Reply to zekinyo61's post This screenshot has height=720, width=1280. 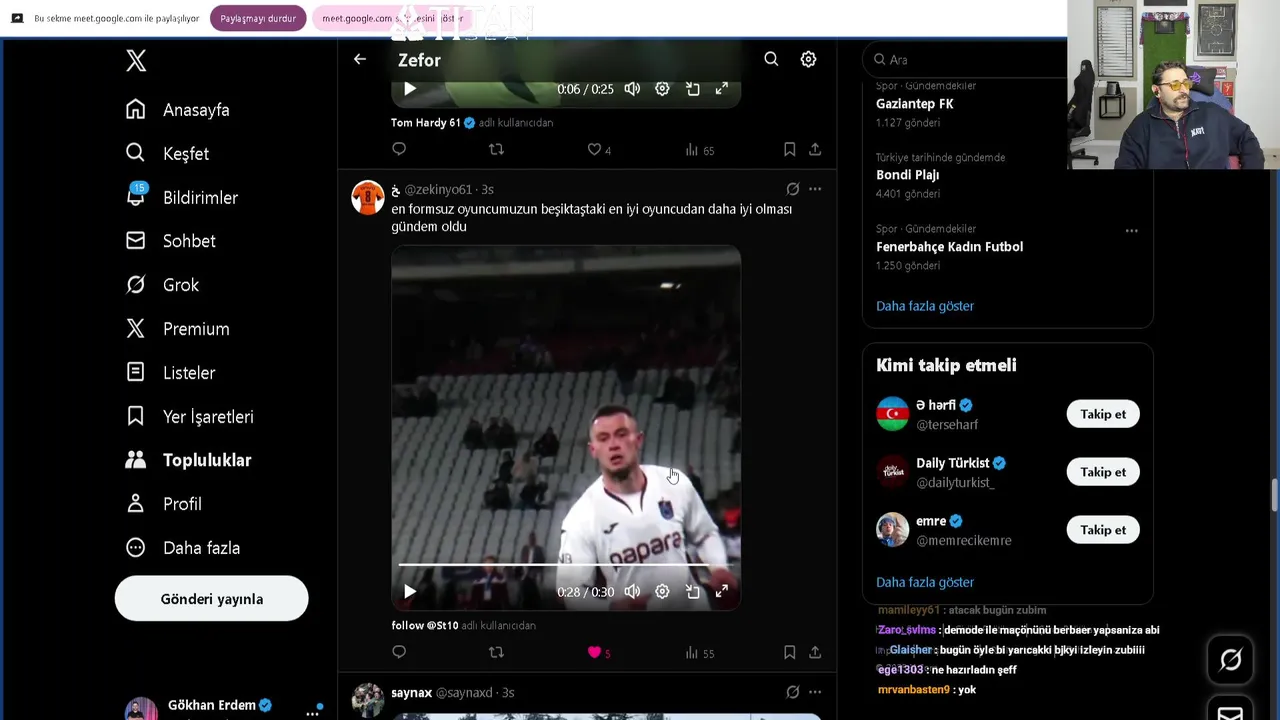tap(399, 652)
